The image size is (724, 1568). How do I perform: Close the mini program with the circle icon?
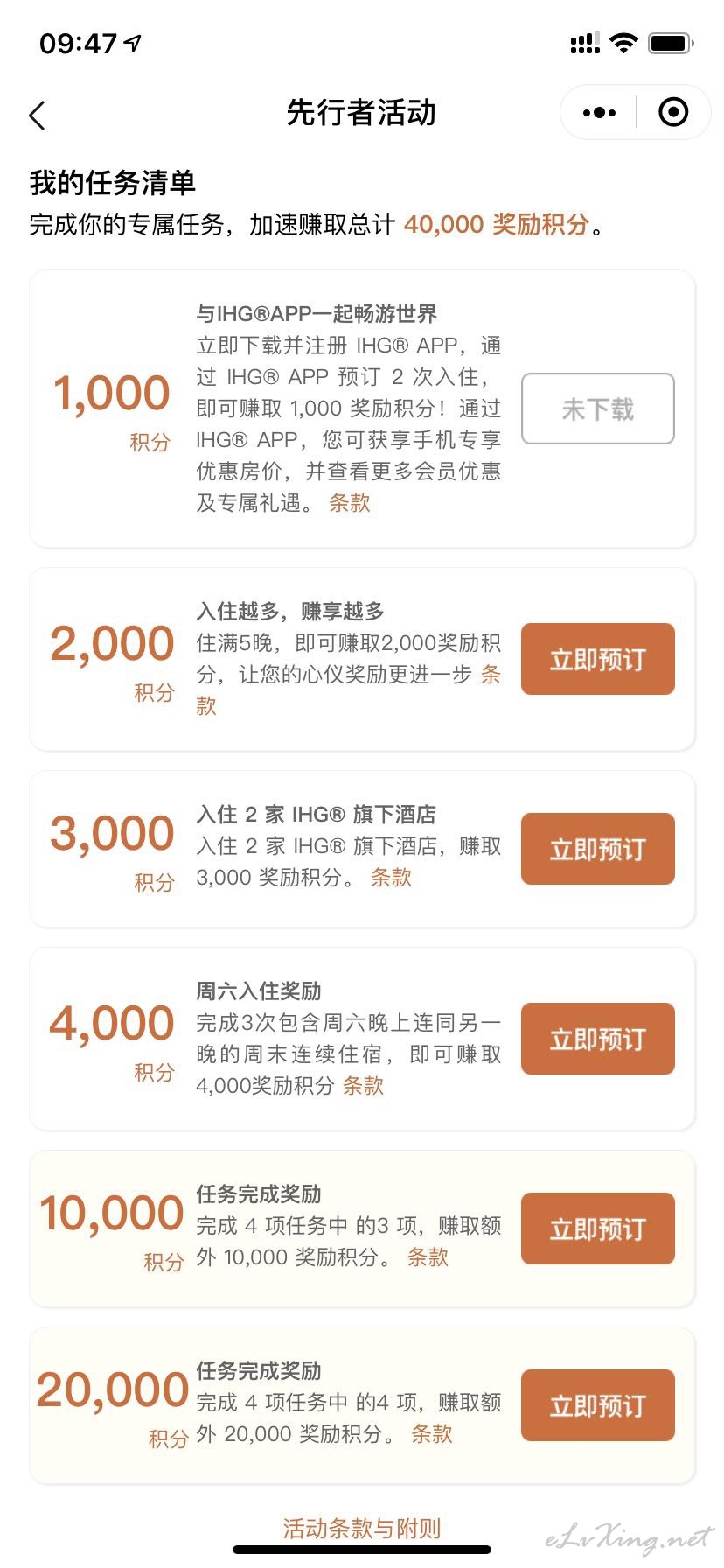(672, 112)
